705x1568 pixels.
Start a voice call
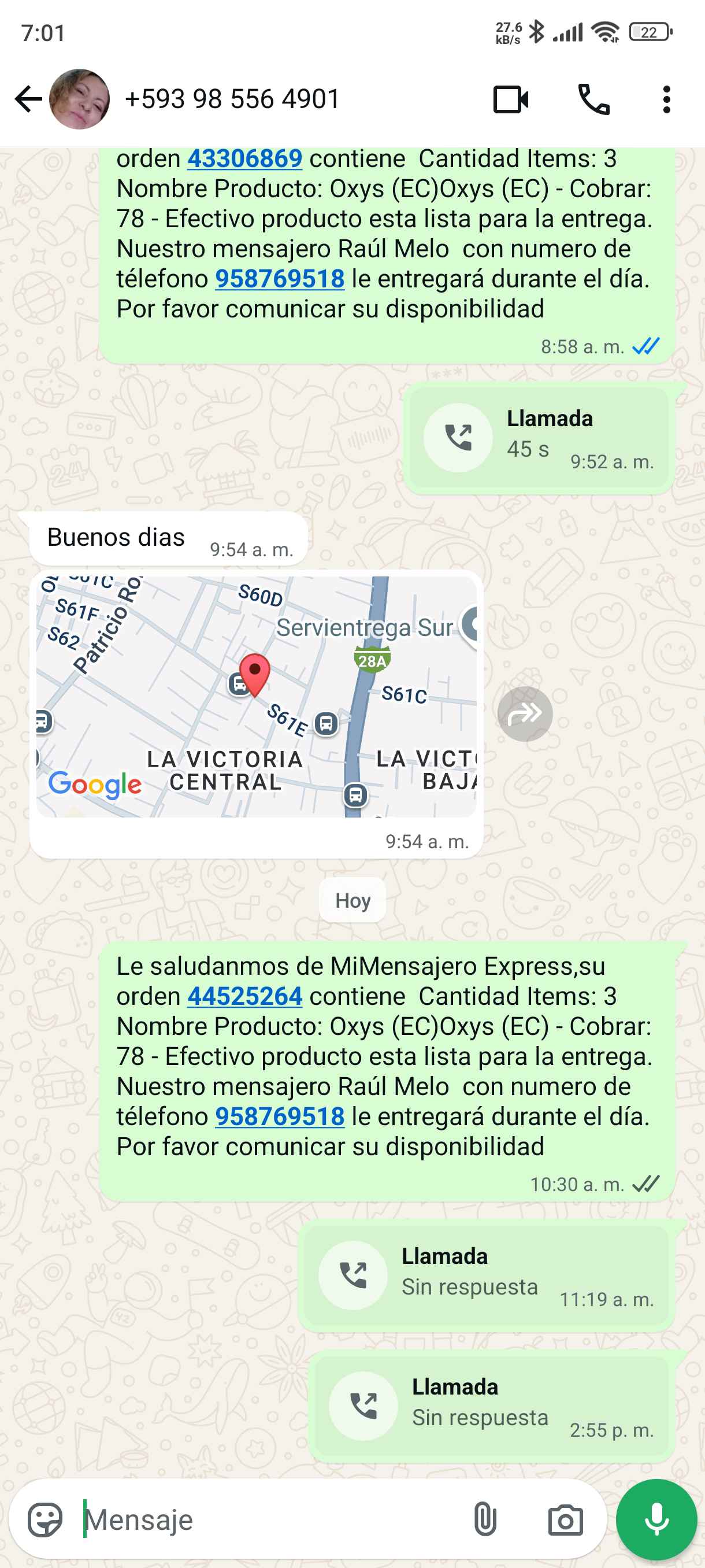593,99
